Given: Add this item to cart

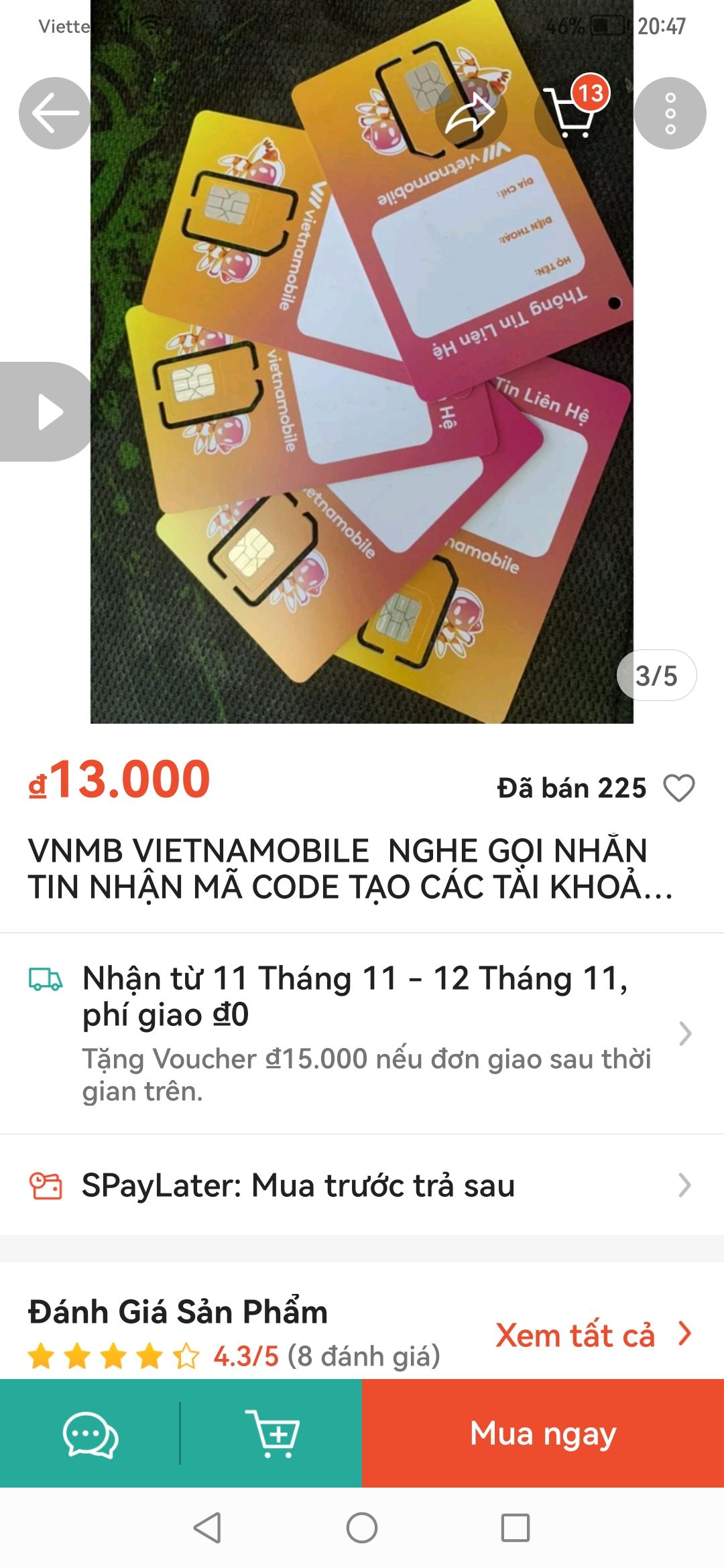Looking at the screenshot, I should pos(272,1434).
